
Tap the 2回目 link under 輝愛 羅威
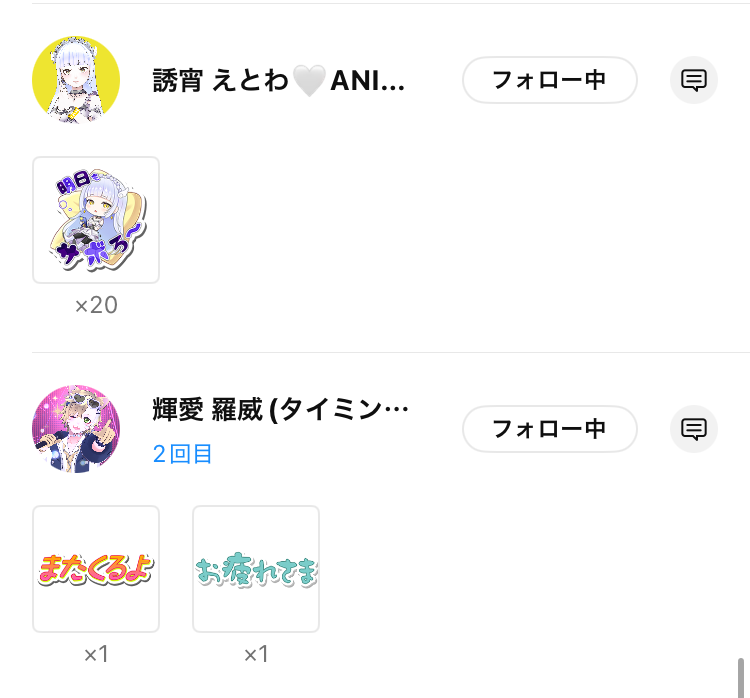click(183, 454)
